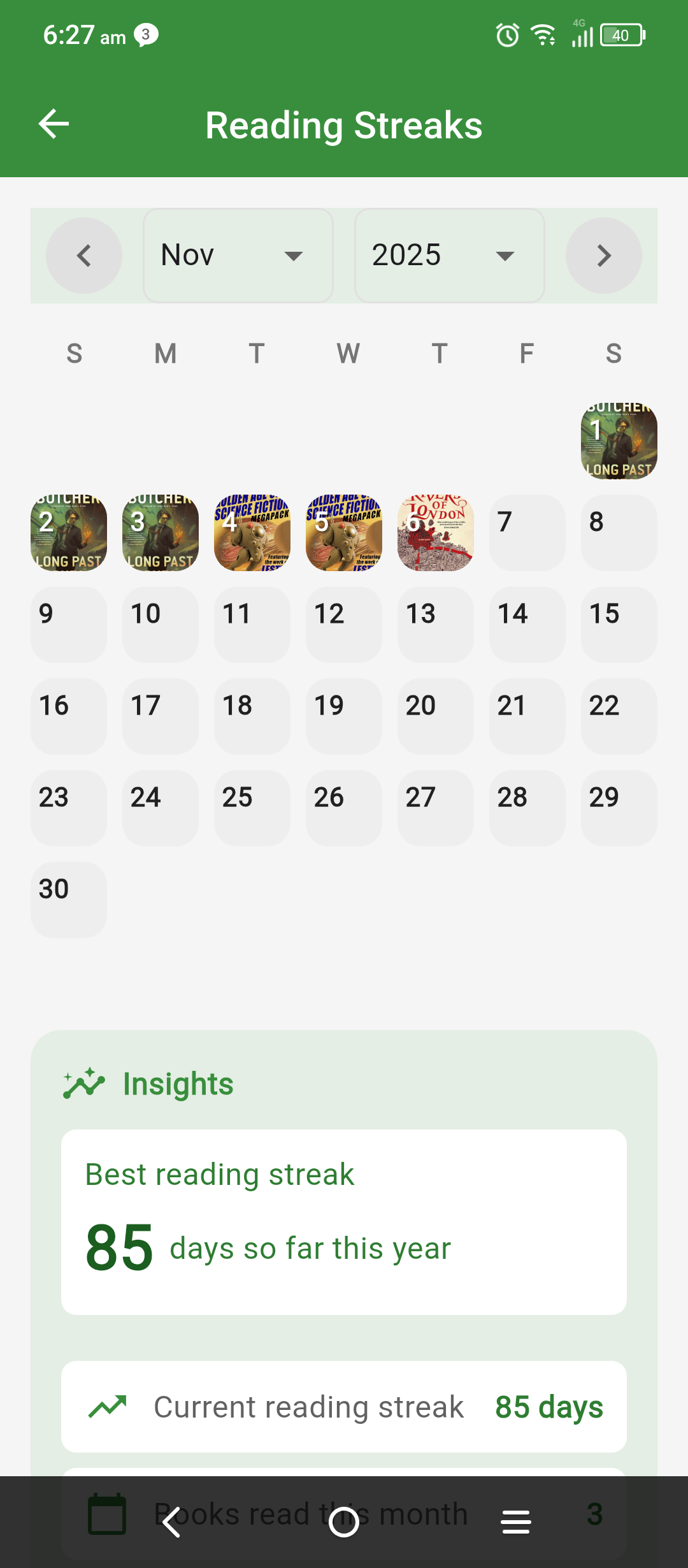The height and width of the screenshot is (1568, 688).
Task: Select day 20 in the calendar
Action: coord(436,716)
